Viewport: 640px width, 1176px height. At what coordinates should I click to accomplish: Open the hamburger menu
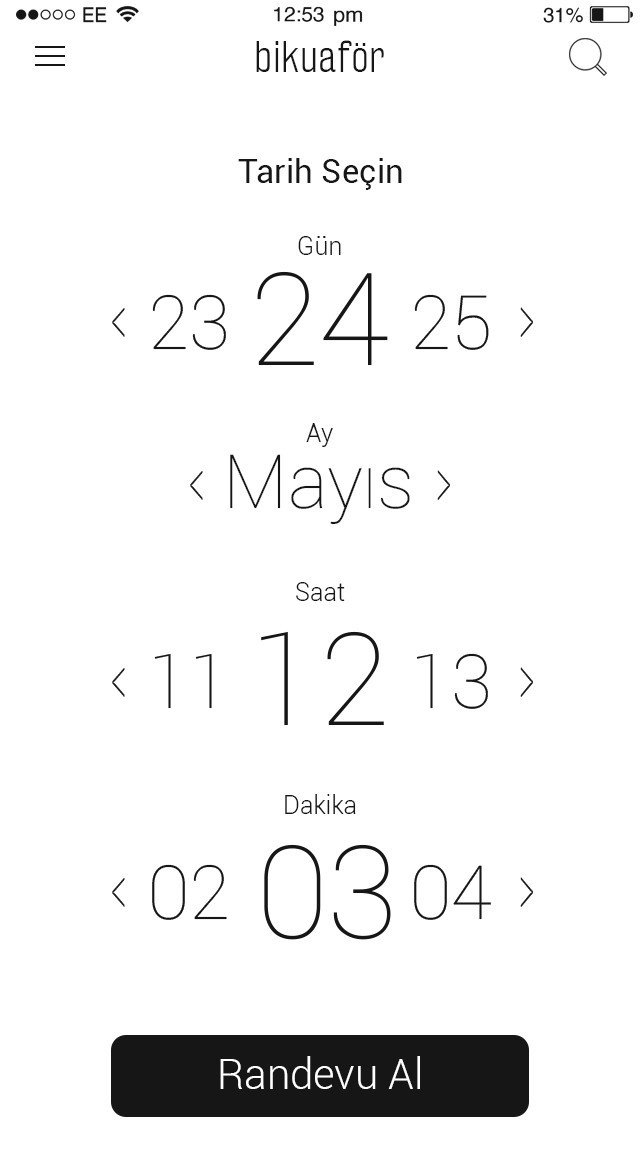pyautogui.click(x=49, y=57)
